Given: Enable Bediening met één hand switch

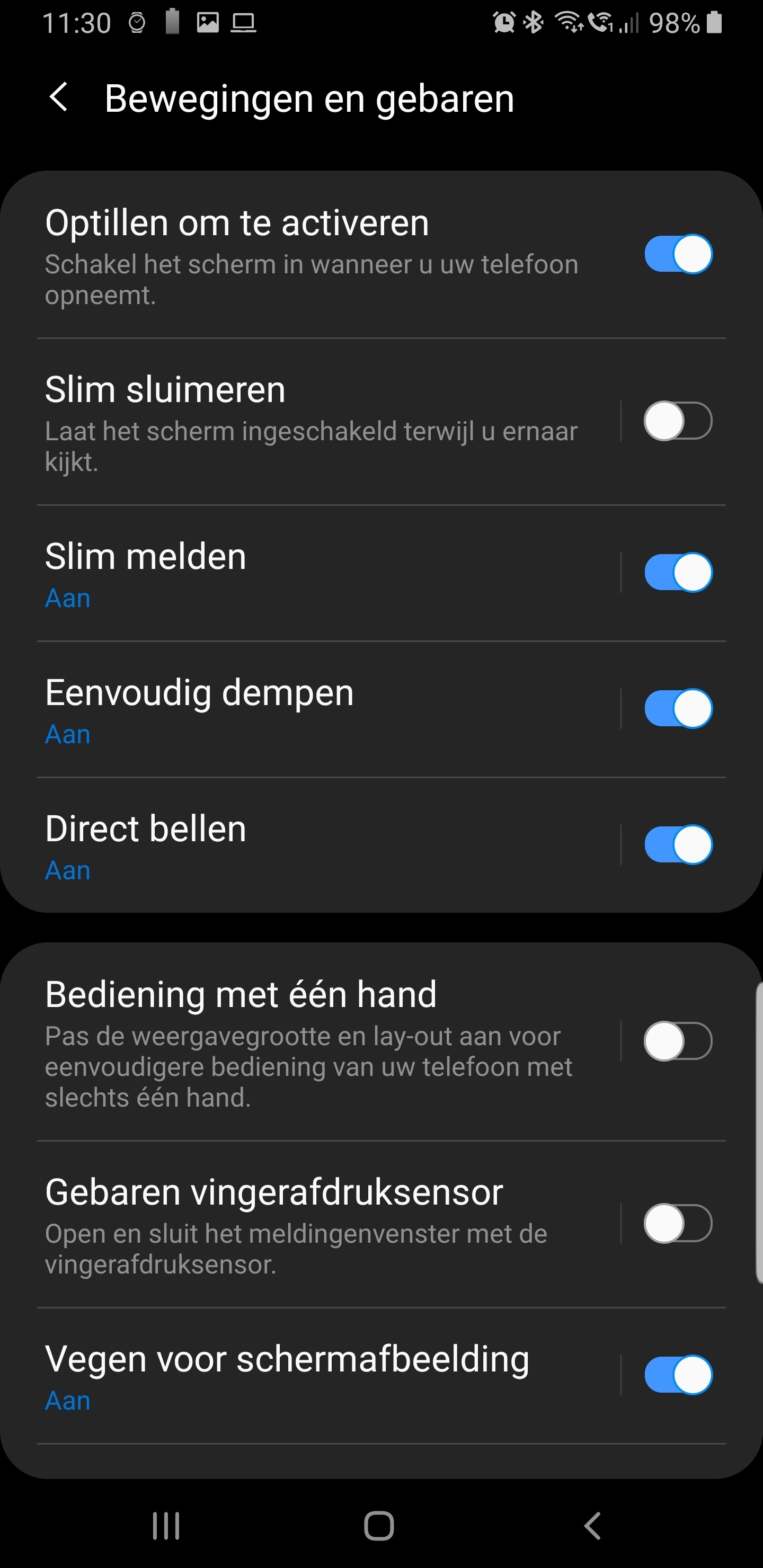Looking at the screenshot, I should click(678, 1041).
